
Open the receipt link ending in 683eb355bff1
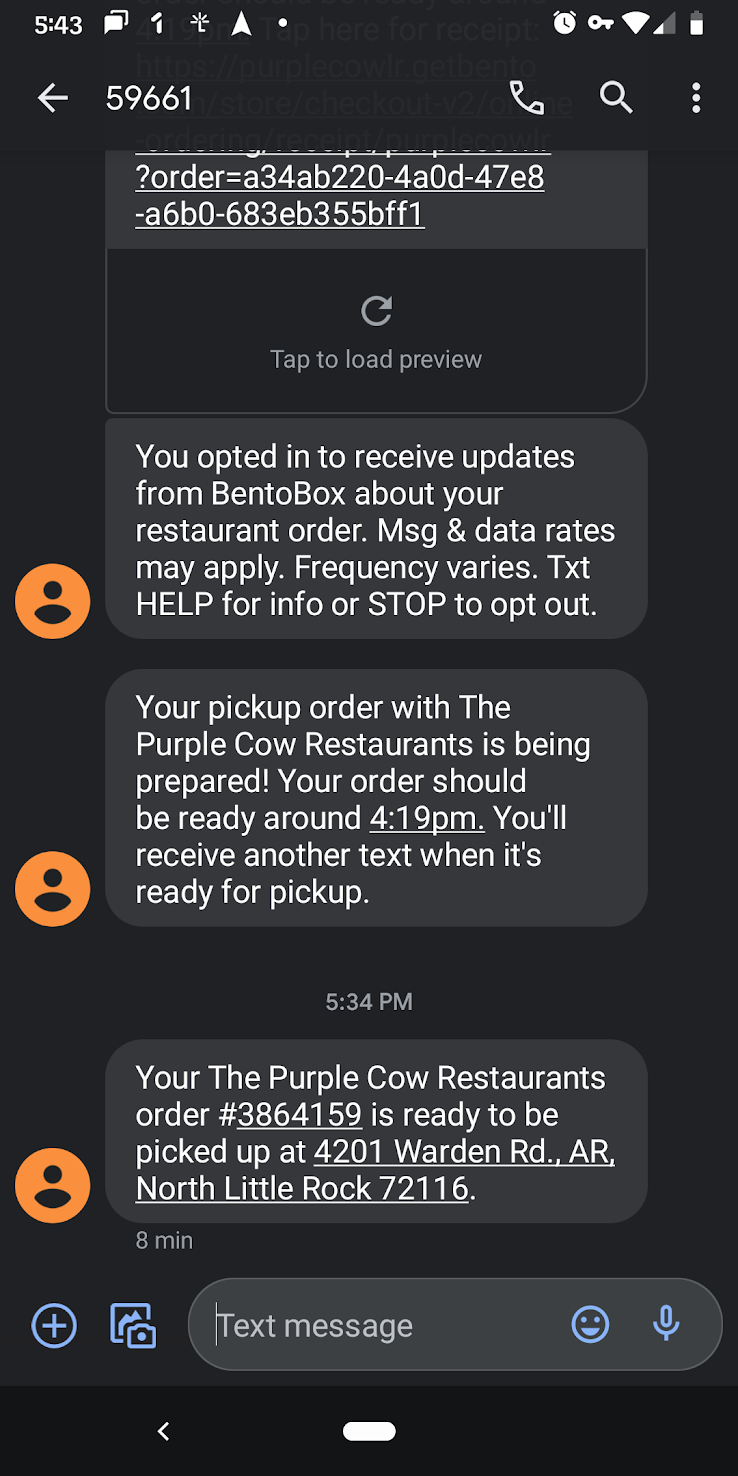[340, 195]
